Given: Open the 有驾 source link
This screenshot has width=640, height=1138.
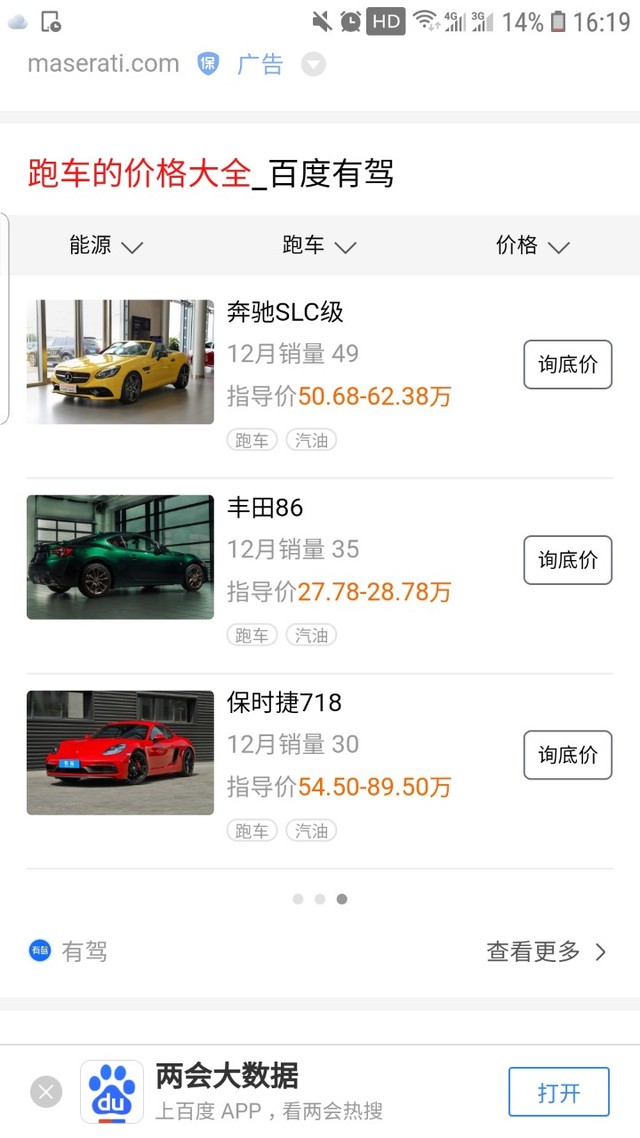Looking at the screenshot, I should (68, 952).
